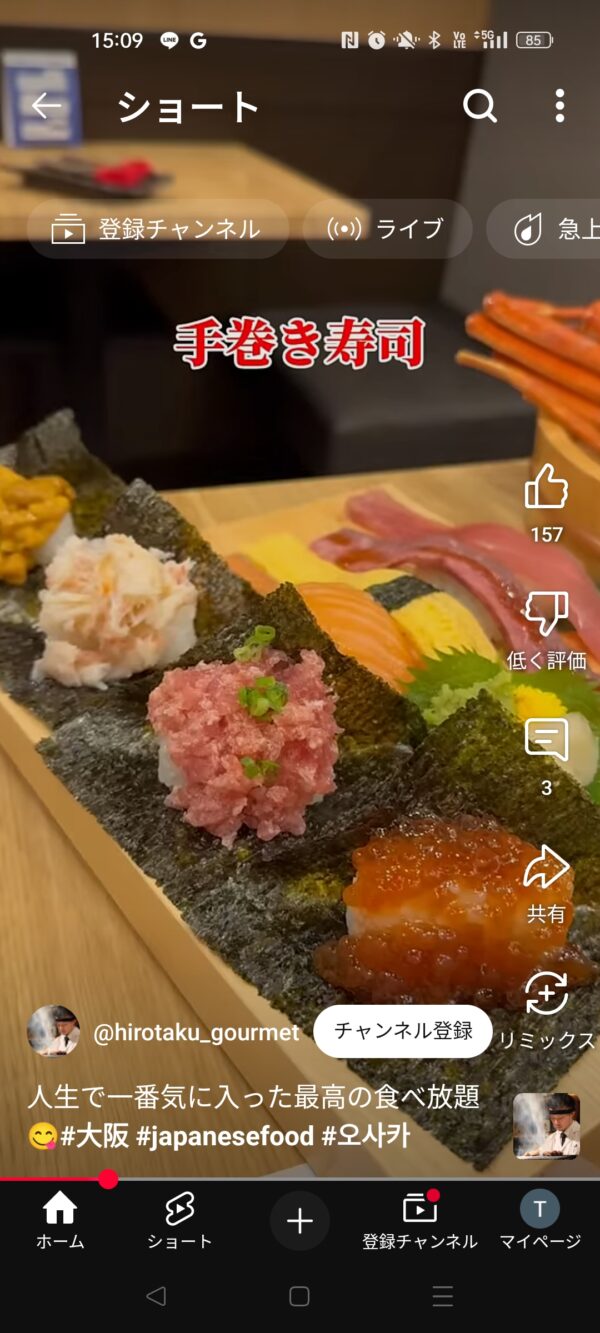Image resolution: width=600 pixels, height=1333 pixels.
Task: Select the ライブ chip
Action: click(387, 229)
